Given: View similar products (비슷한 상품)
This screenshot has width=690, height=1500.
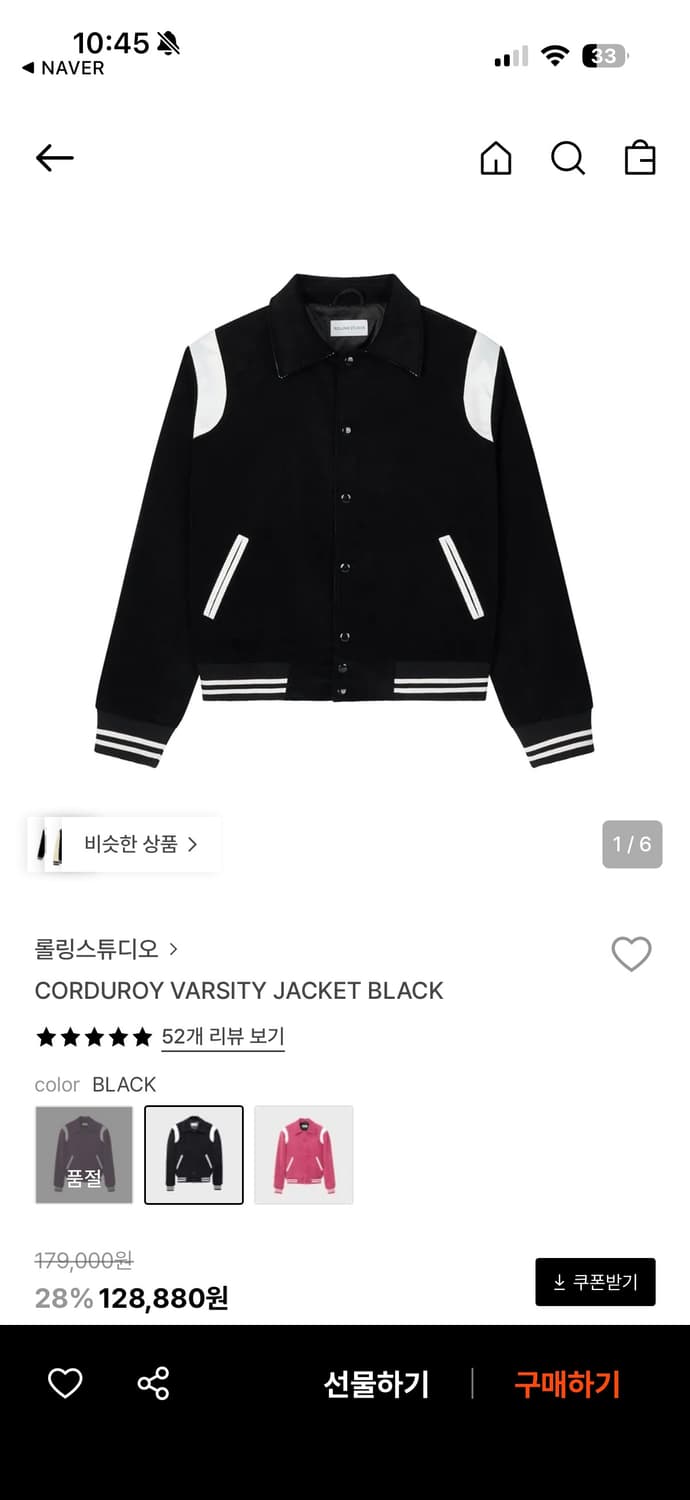Looking at the screenshot, I should (140, 844).
